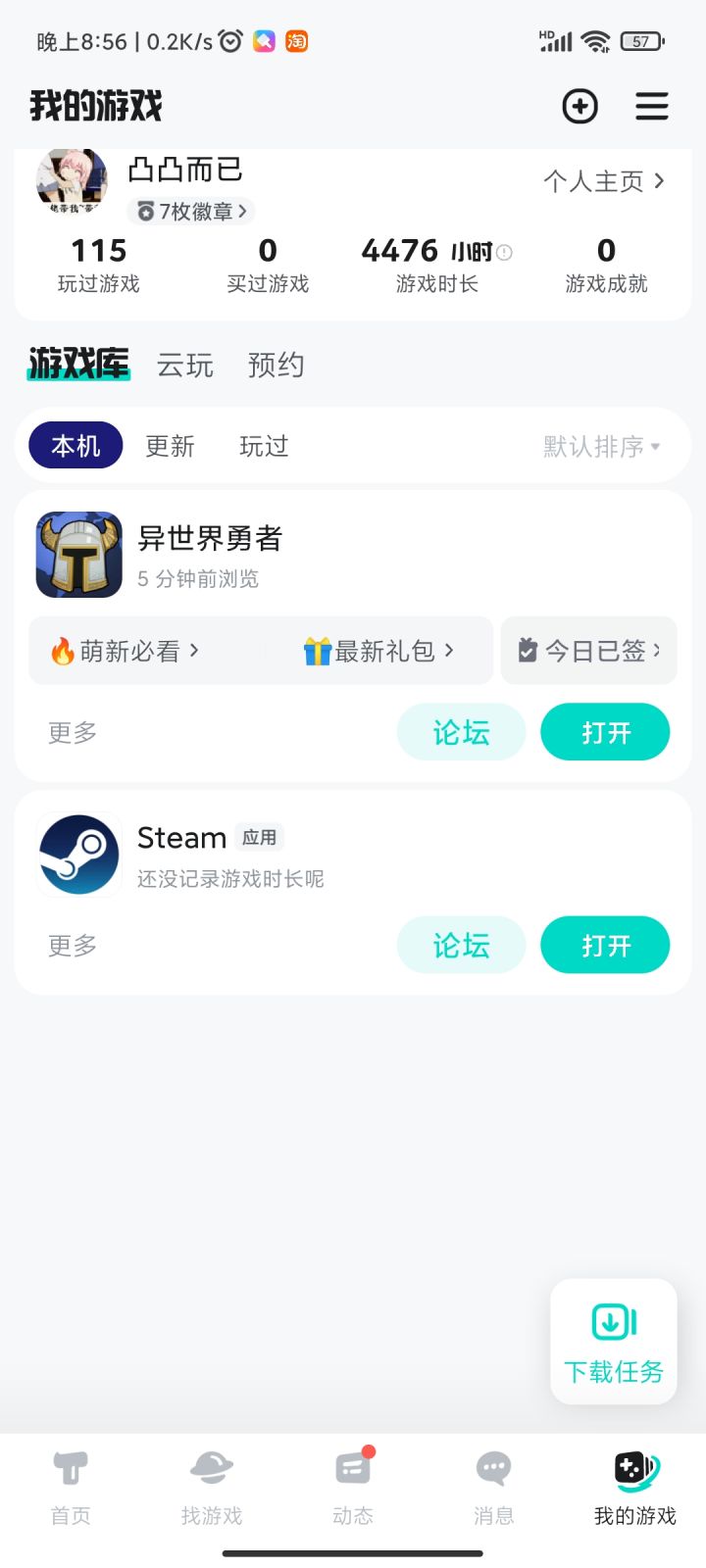Select the 更新 filter
The image size is (706, 1568).
click(x=170, y=446)
